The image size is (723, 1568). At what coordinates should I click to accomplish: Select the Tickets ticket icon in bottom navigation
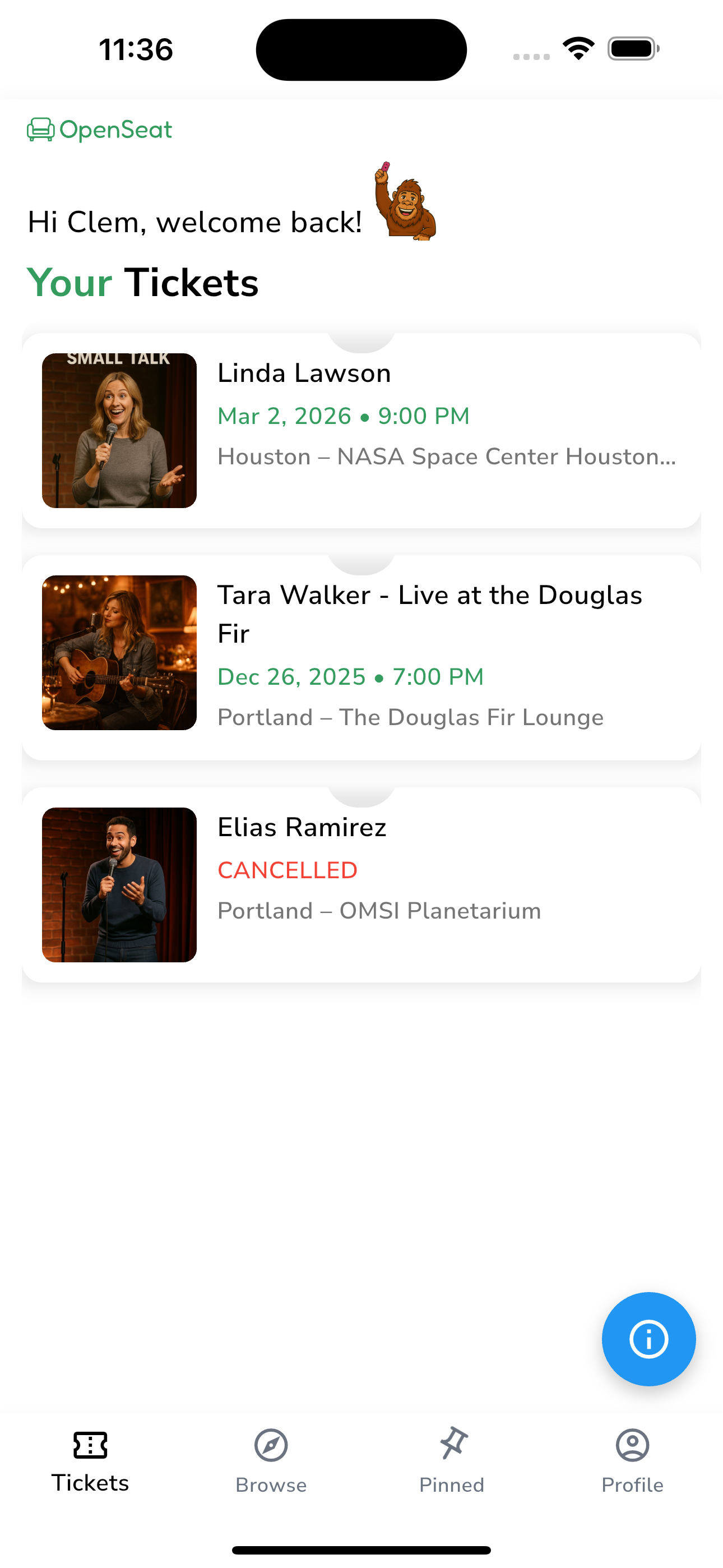coord(90,1446)
